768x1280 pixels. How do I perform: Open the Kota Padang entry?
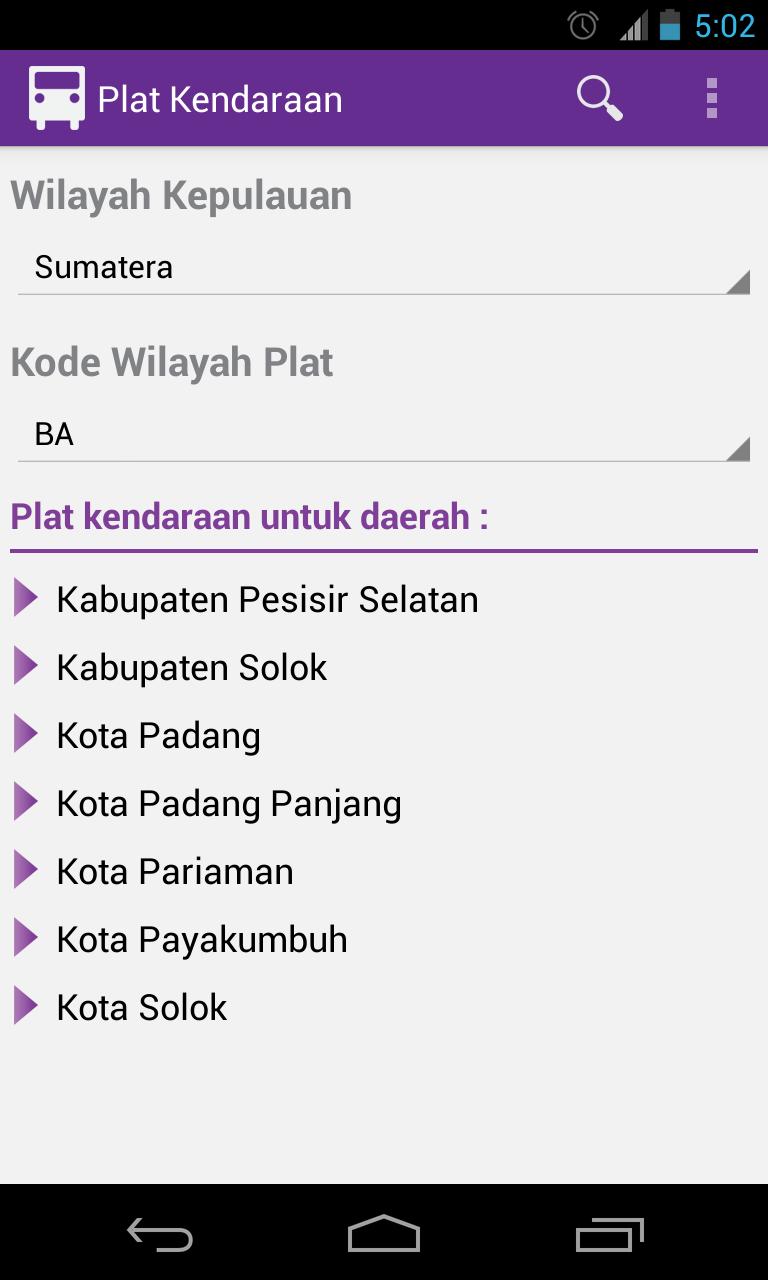point(158,736)
